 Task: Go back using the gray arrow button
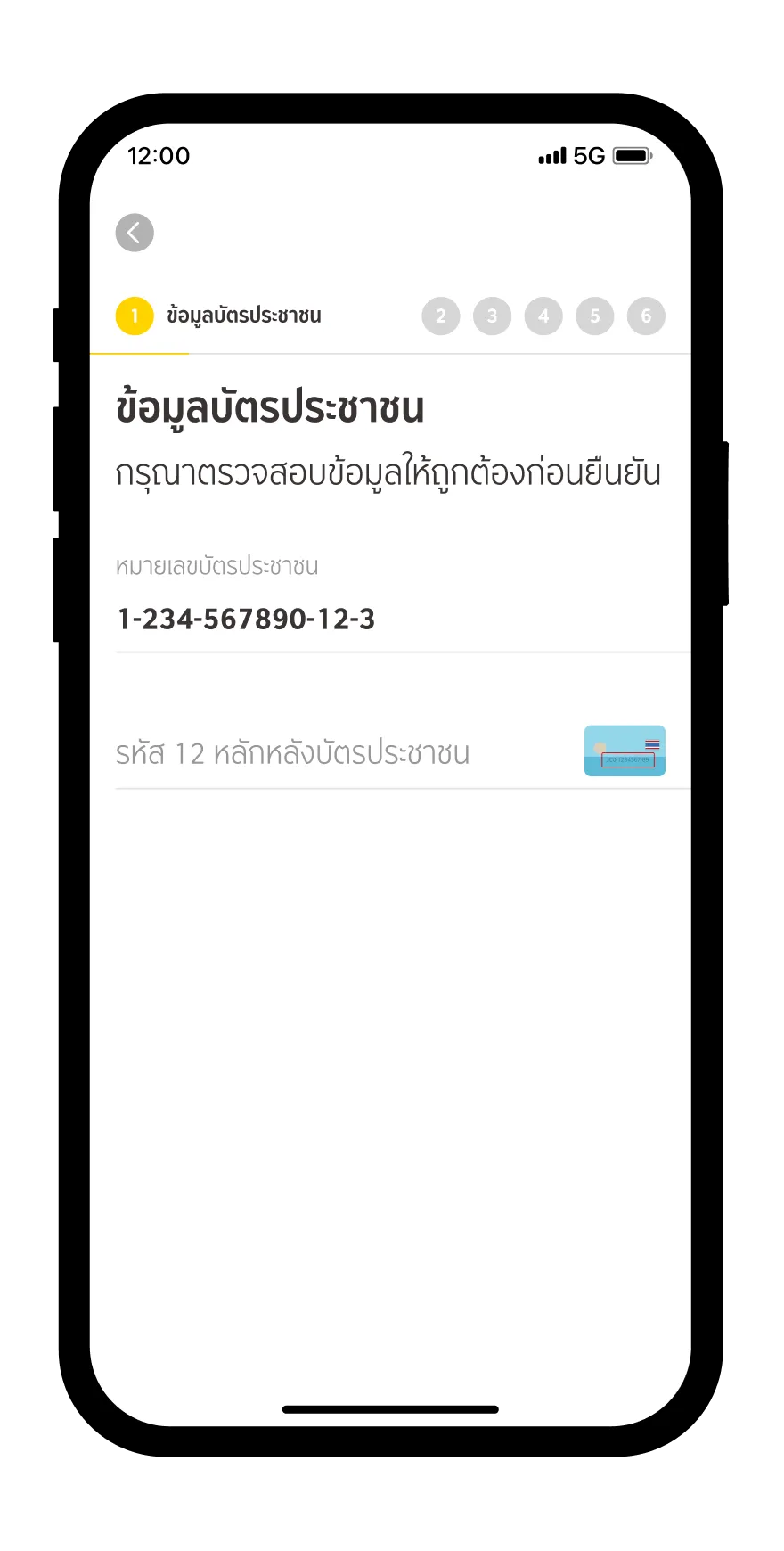point(135,234)
